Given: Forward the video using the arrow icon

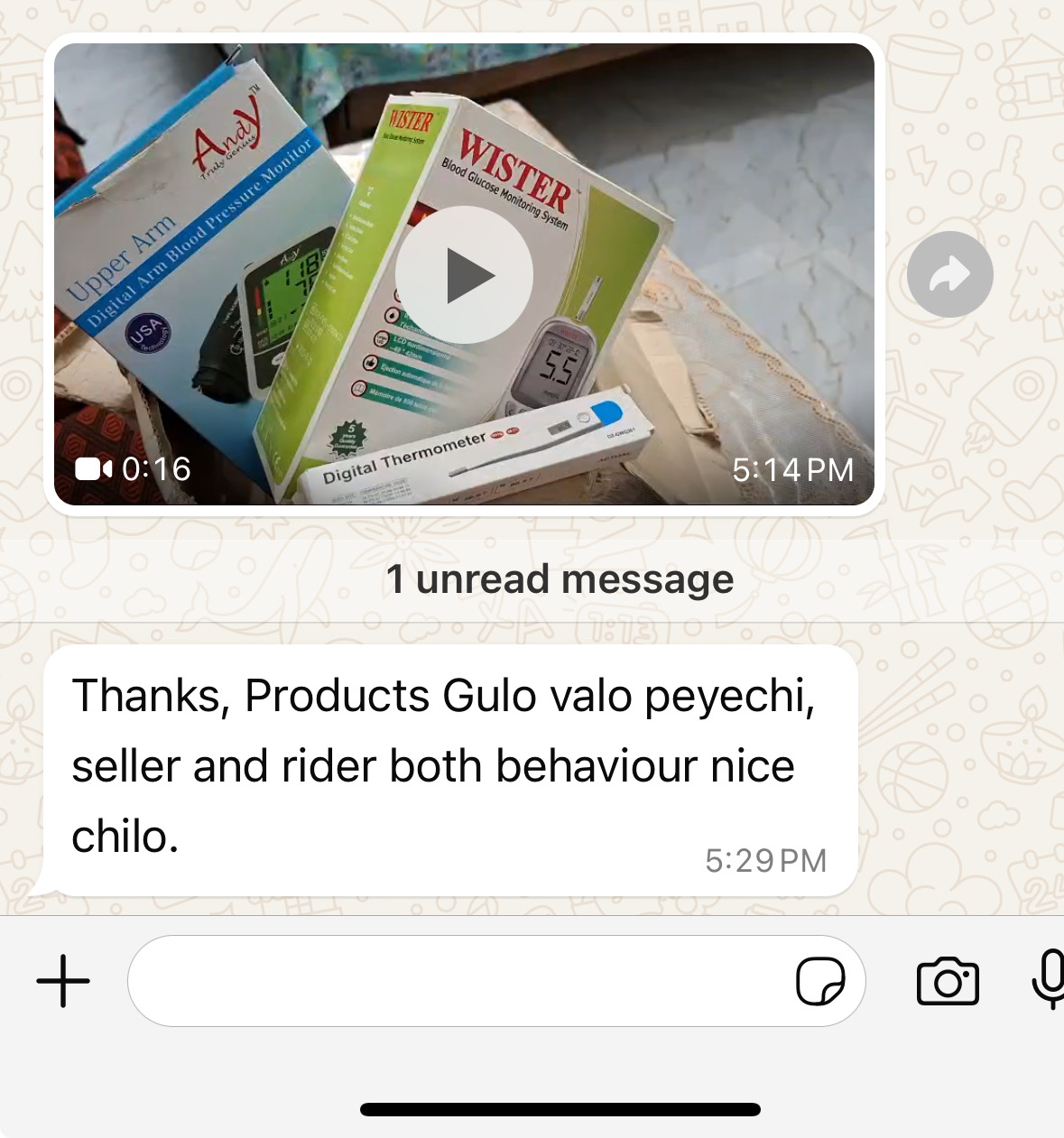Looking at the screenshot, I should click(949, 274).
